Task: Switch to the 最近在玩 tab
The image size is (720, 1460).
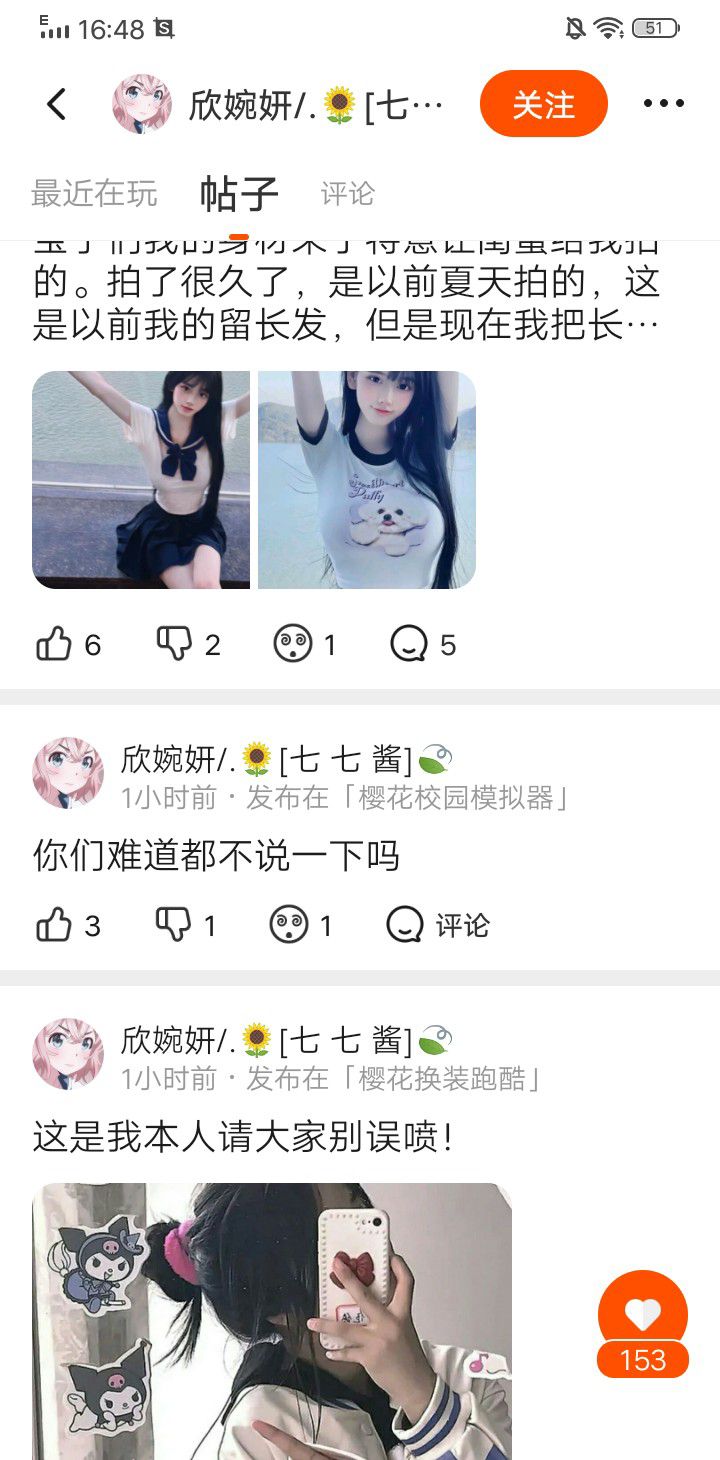Action: pos(94,193)
